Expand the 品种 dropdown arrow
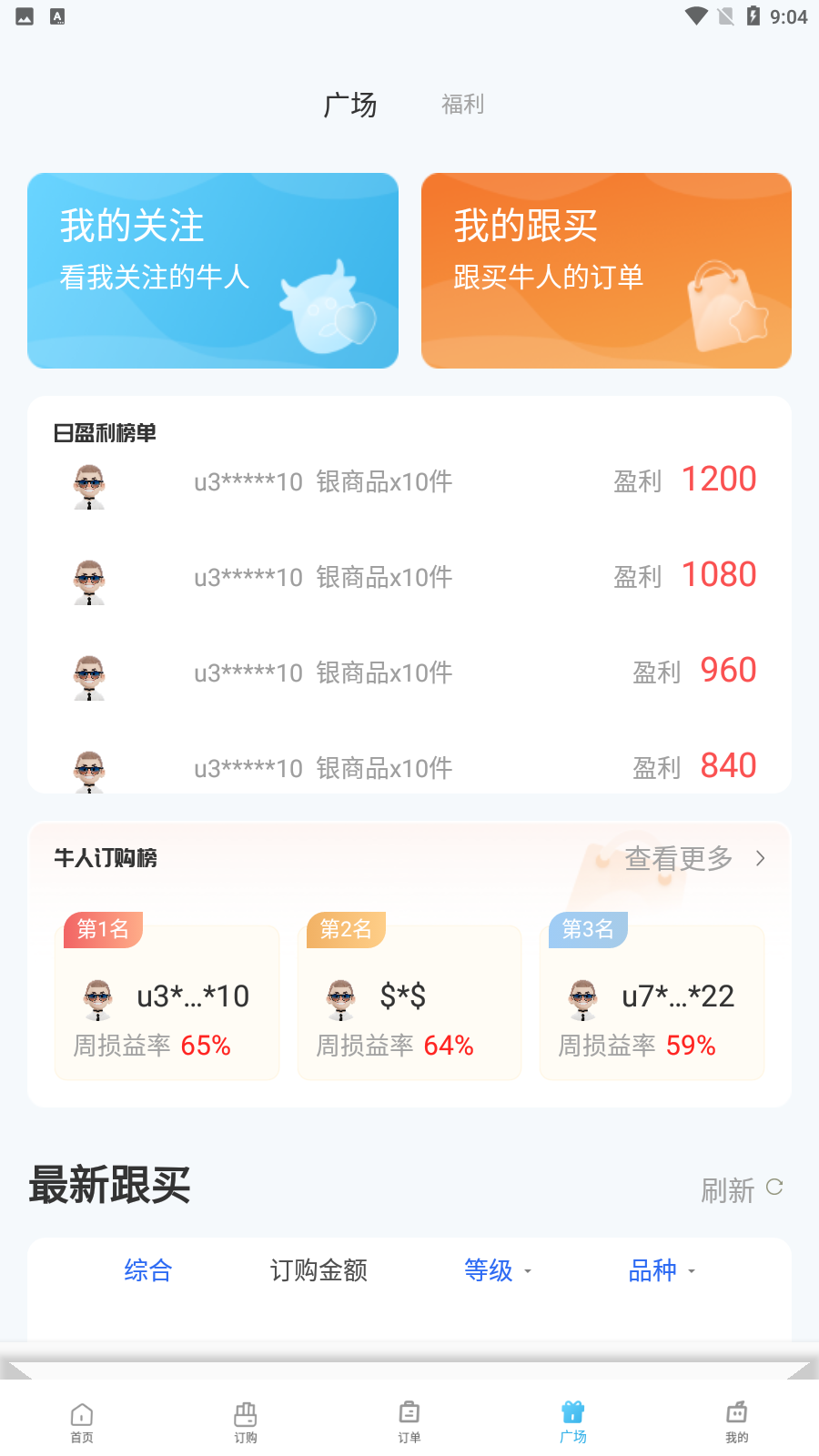 (x=691, y=1272)
